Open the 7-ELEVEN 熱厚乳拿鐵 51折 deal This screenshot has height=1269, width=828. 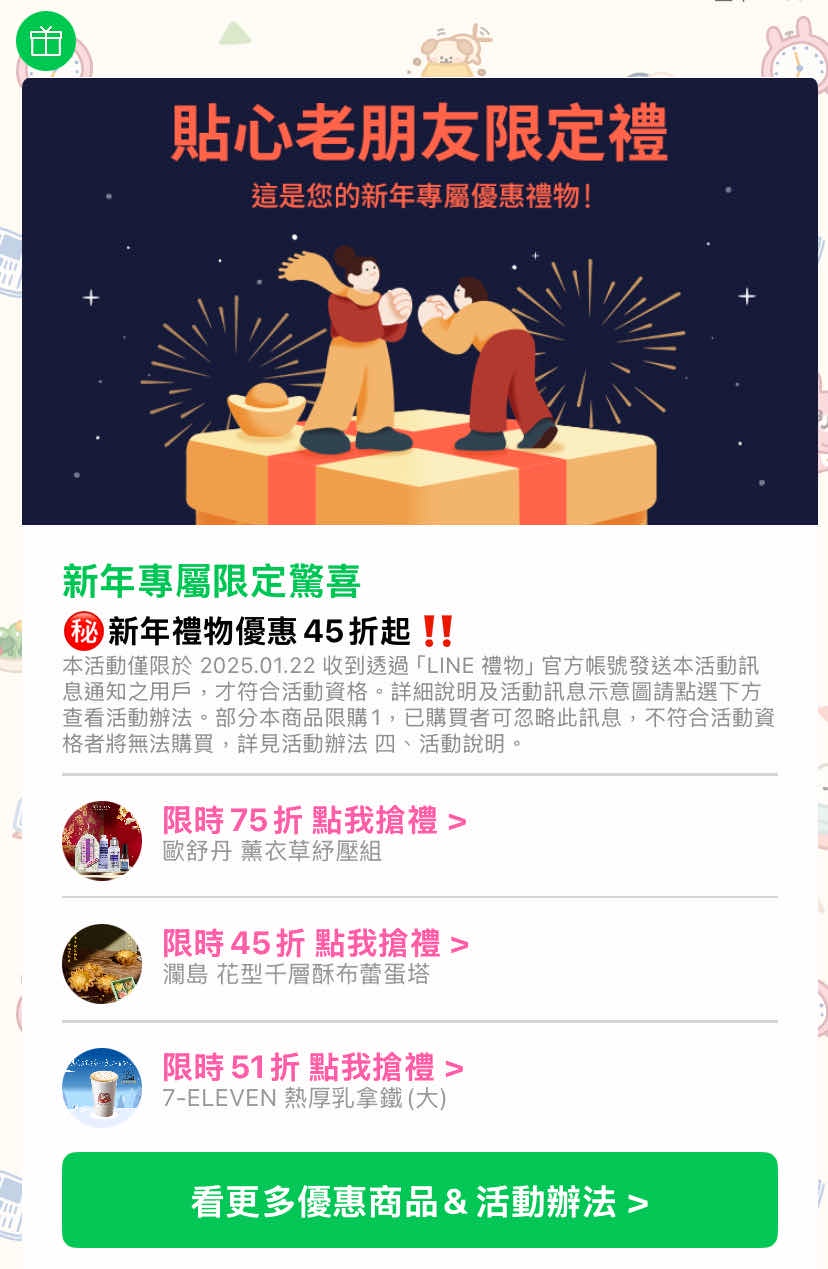pos(313,1081)
